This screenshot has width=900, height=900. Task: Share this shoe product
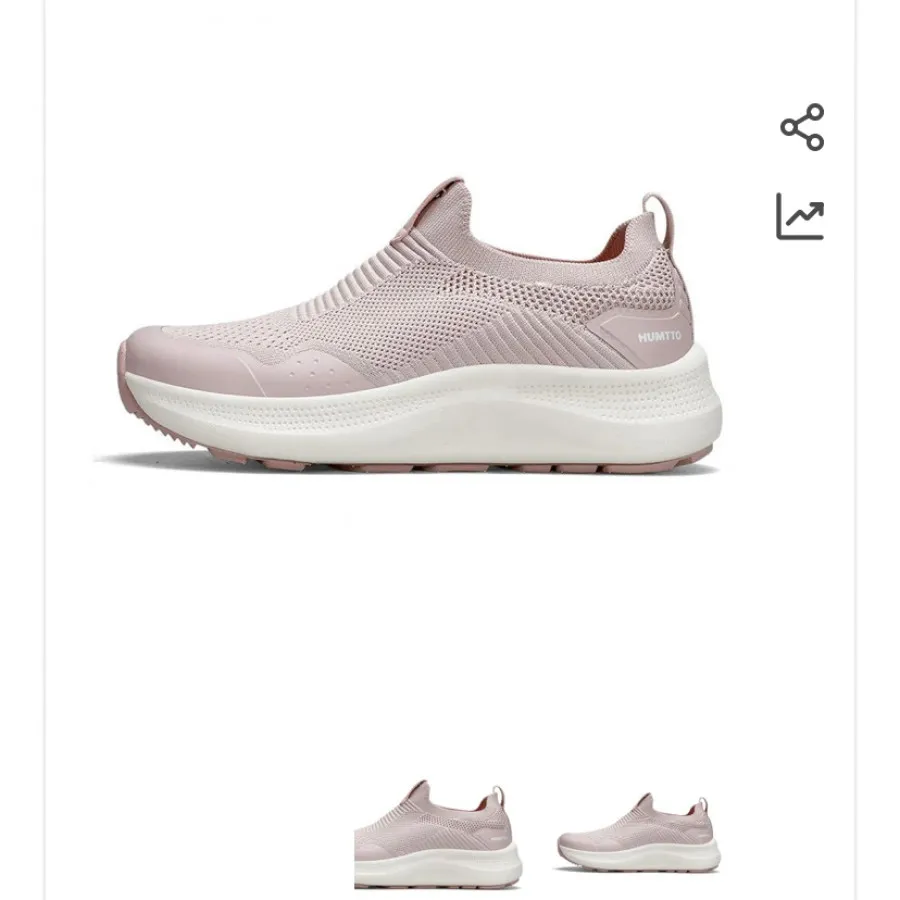802,127
